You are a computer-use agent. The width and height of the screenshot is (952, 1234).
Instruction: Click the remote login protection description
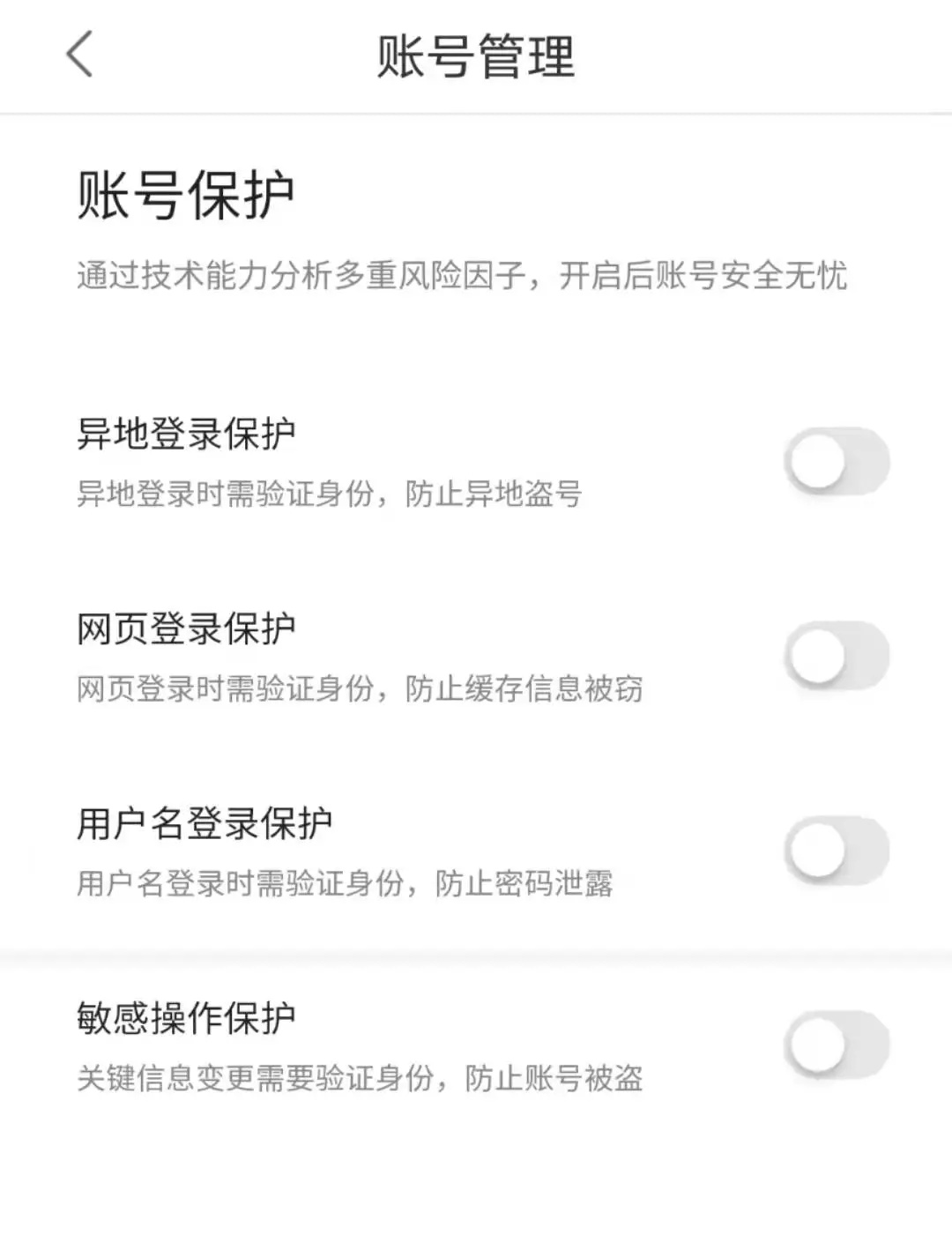coord(331,491)
